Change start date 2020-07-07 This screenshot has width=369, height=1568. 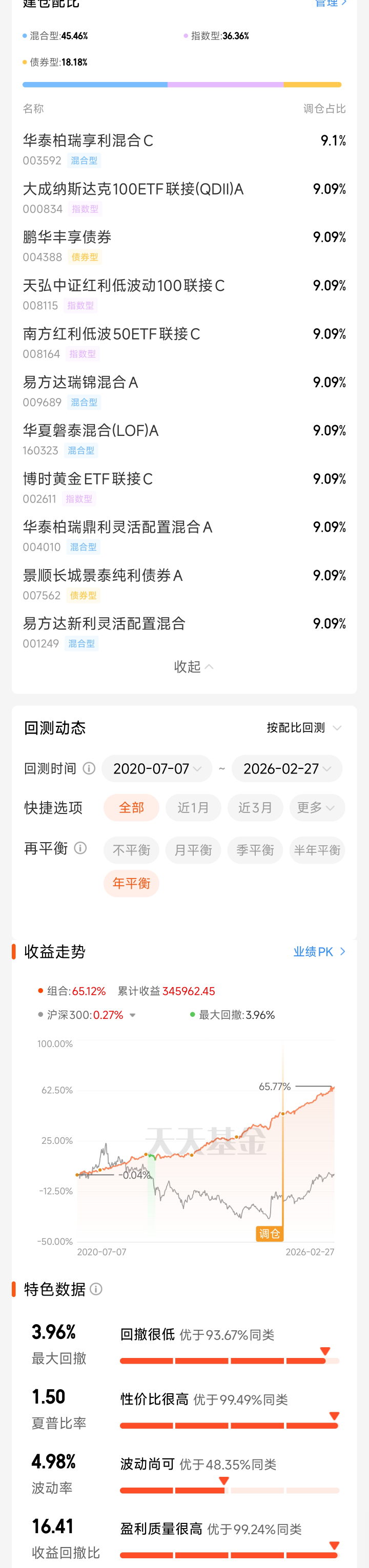(x=156, y=769)
